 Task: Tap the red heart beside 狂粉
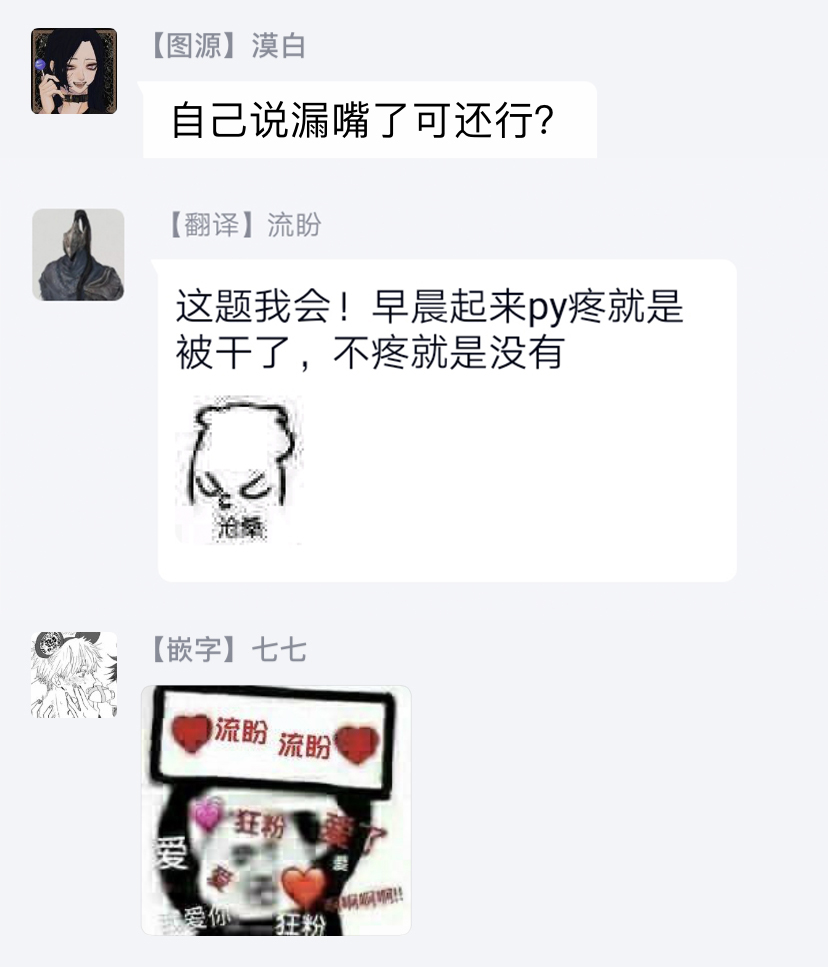[305, 884]
